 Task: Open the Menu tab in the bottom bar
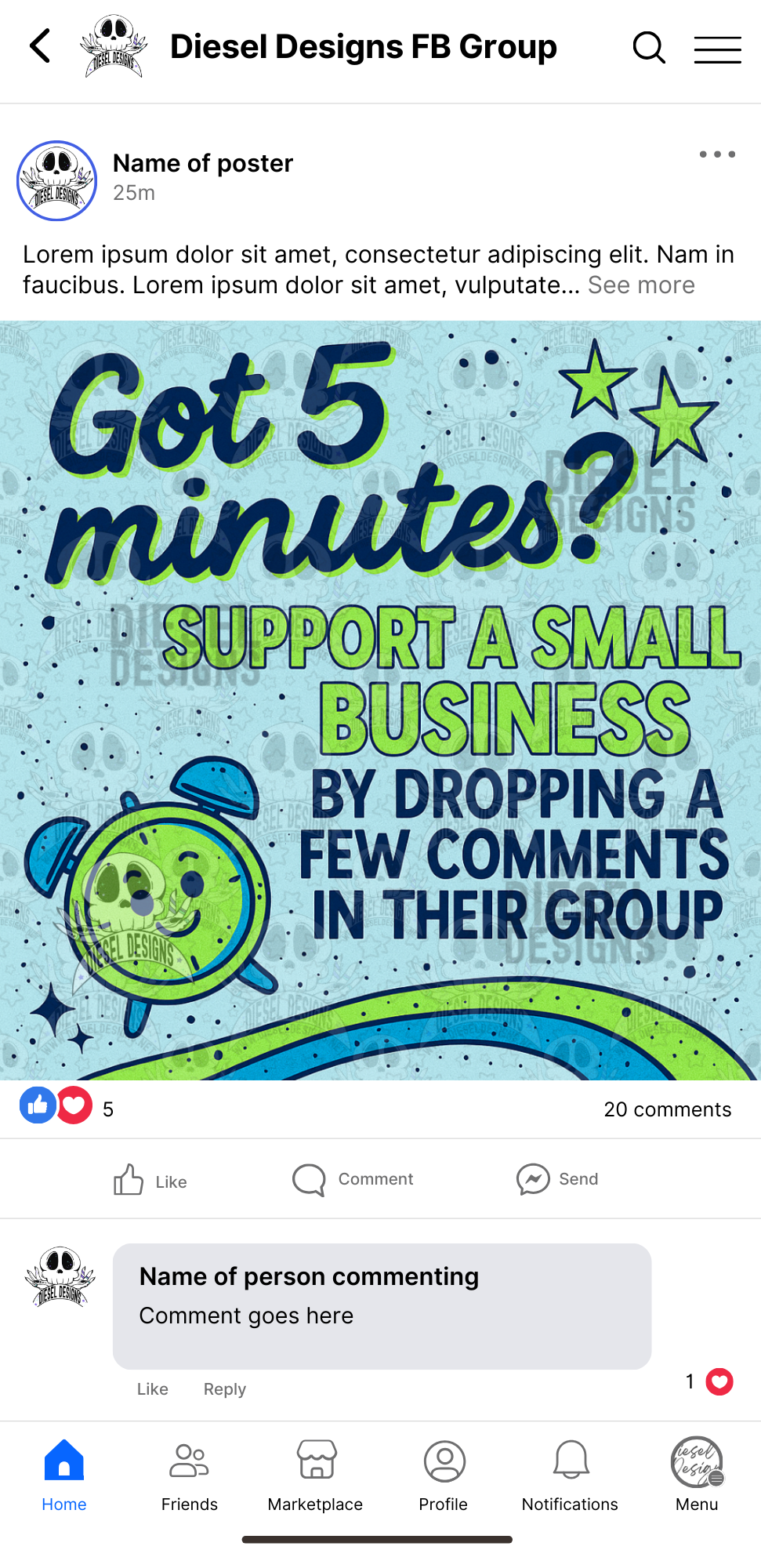click(x=697, y=1475)
